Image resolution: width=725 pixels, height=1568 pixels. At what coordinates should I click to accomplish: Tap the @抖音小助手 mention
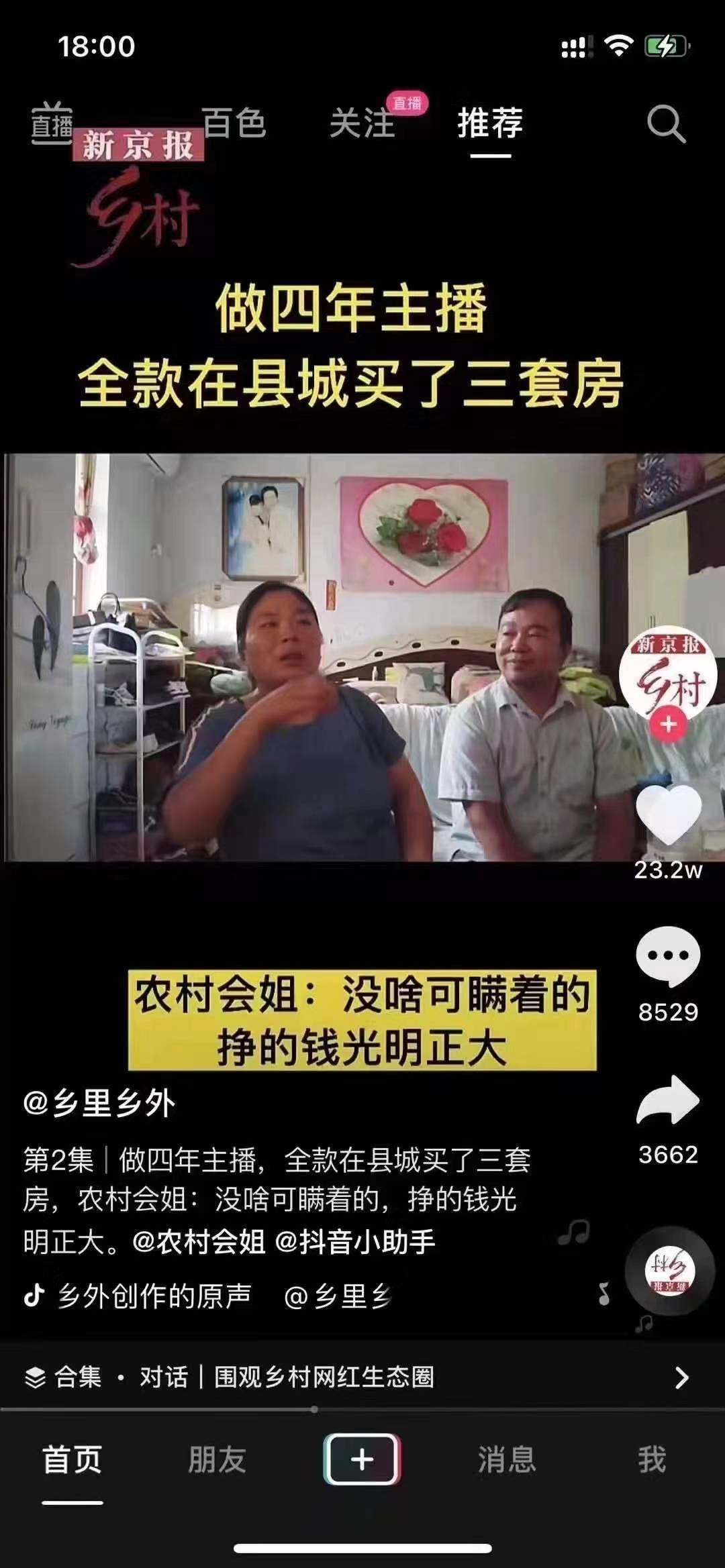tap(355, 1241)
